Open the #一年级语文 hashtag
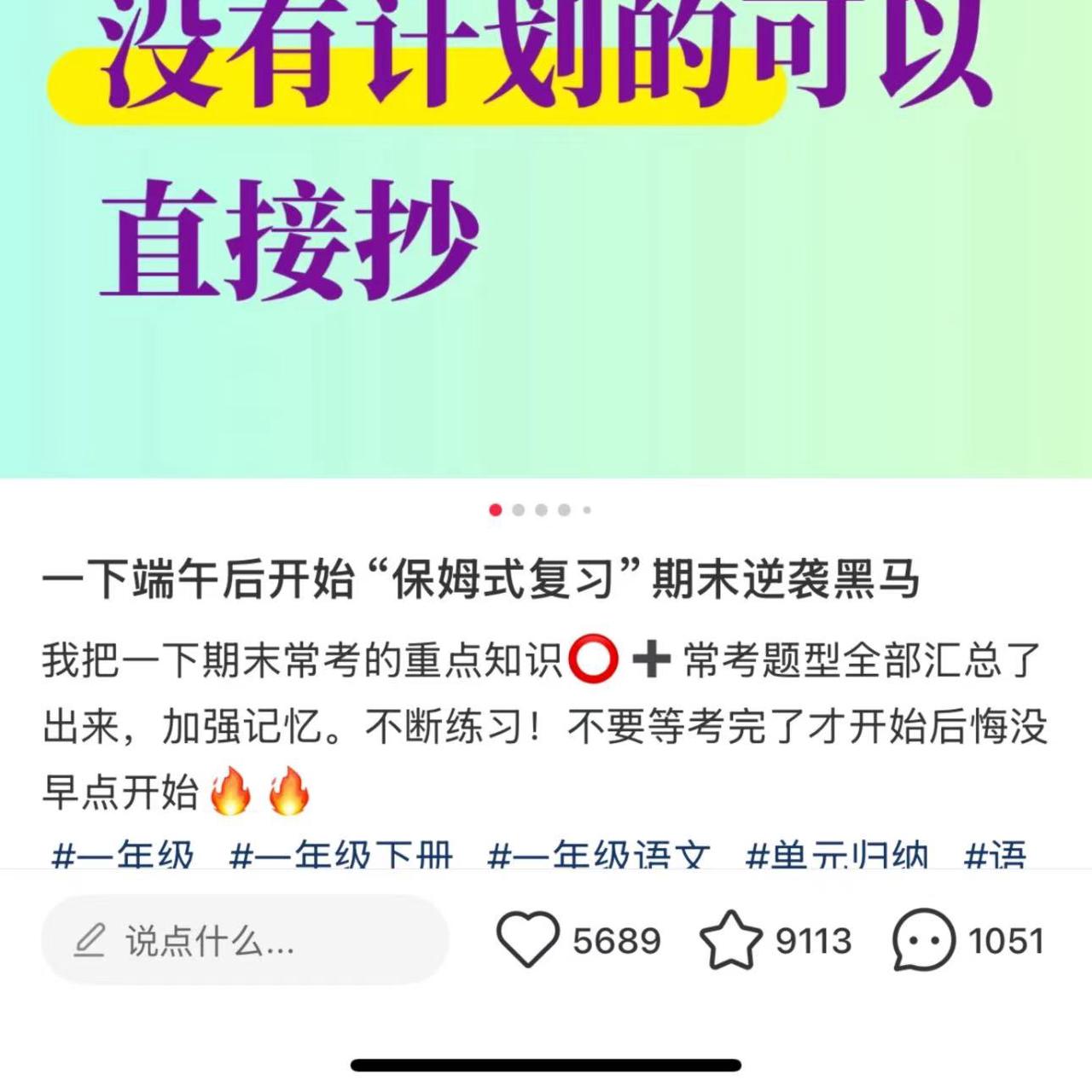1092x1092 pixels. click(x=599, y=855)
